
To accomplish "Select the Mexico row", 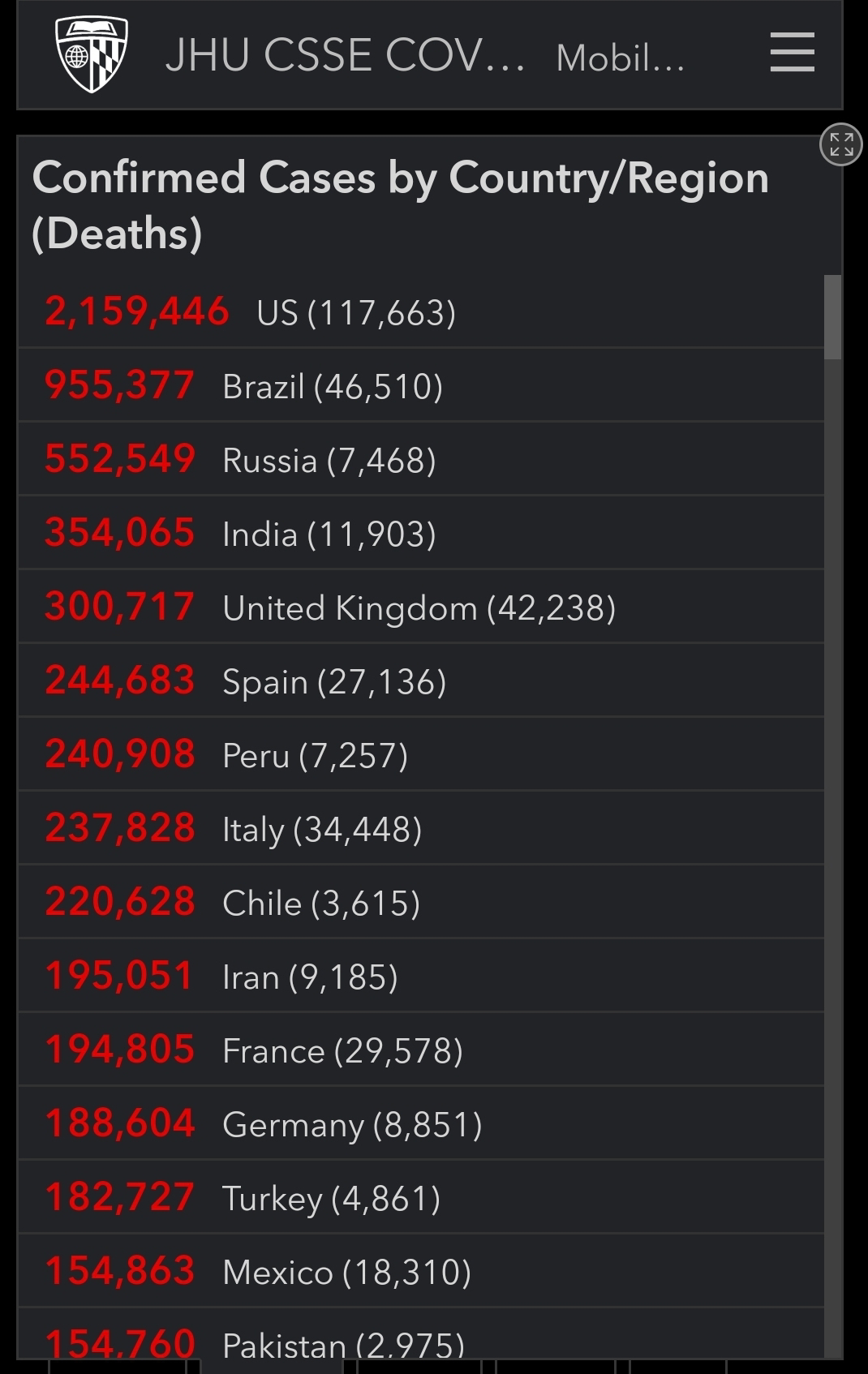I will tap(421, 1271).
